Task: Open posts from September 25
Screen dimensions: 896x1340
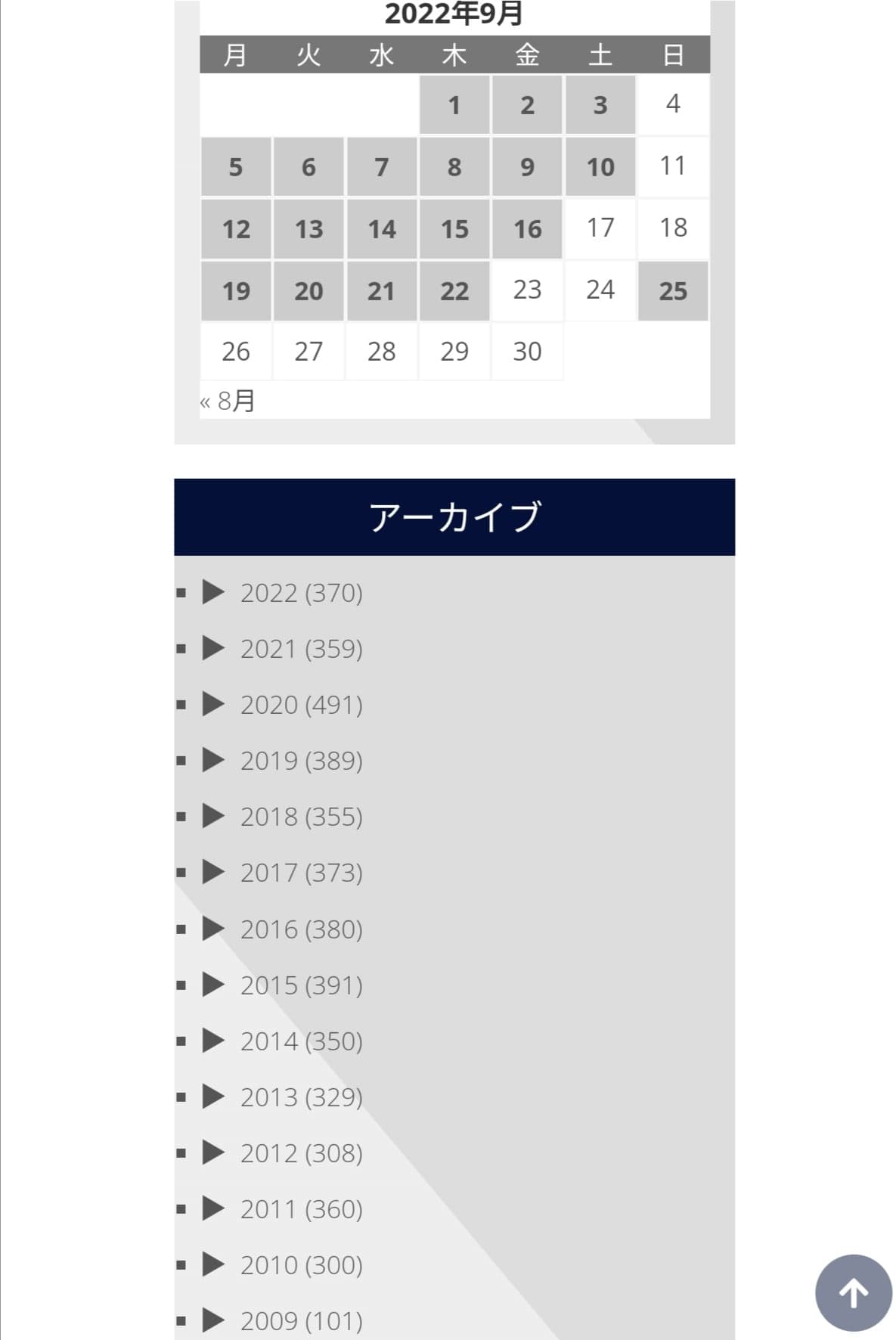Action: click(x=673, y=291)
